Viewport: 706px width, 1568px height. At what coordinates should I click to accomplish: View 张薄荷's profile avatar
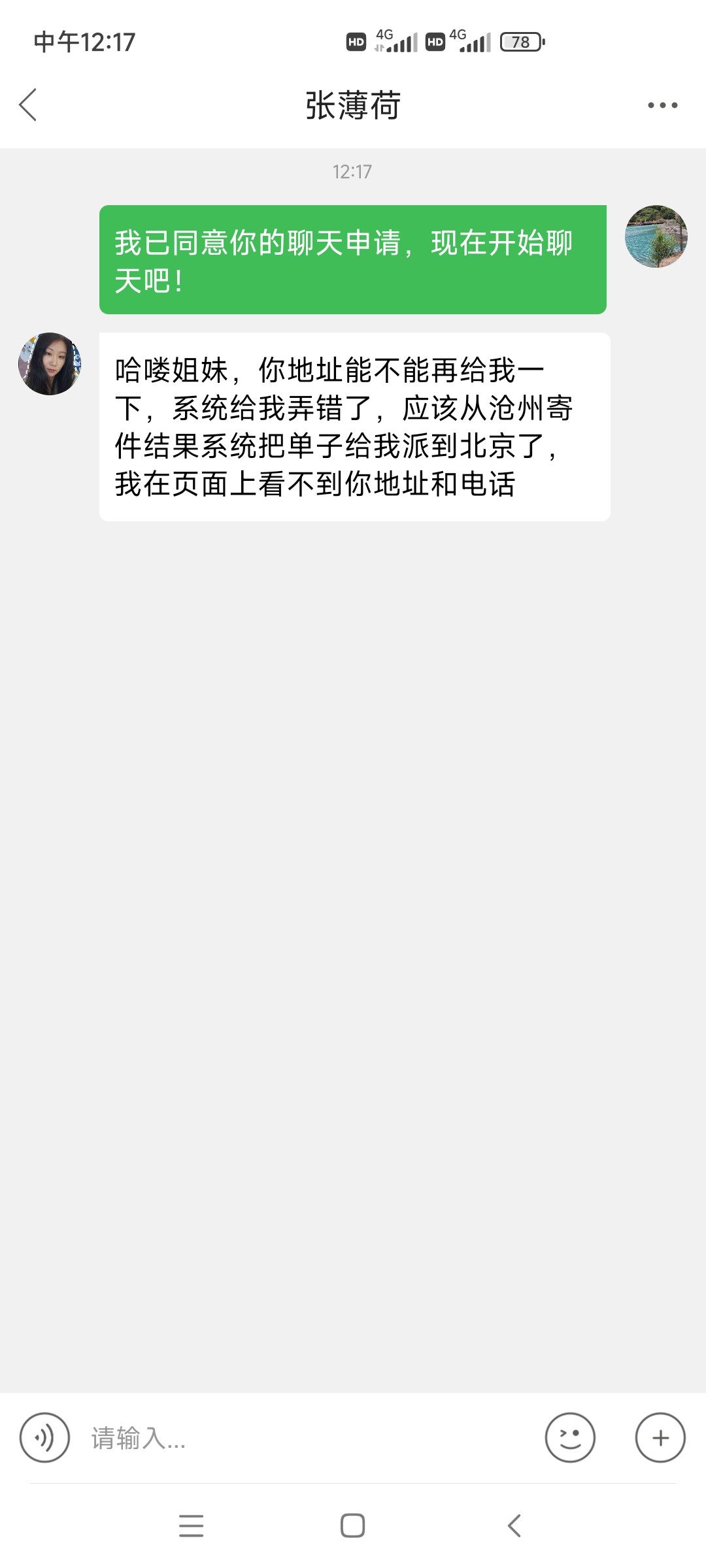(x=50, y=364)
